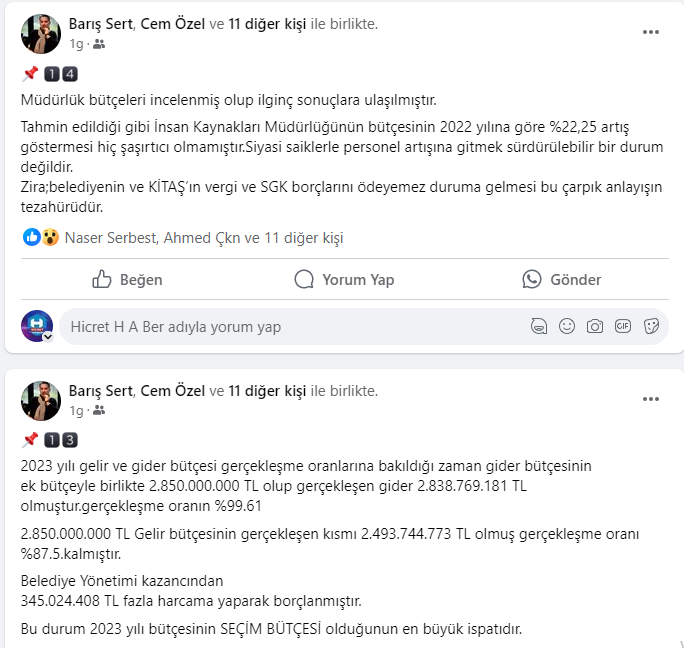Open the avatar sticker icon in comment box
Screen dimensions: 684x648
pos(539,326)
